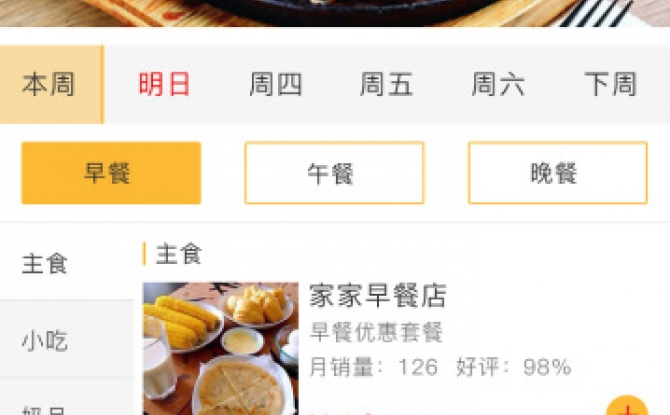Switch to the 明日 tab

point(165,84)
